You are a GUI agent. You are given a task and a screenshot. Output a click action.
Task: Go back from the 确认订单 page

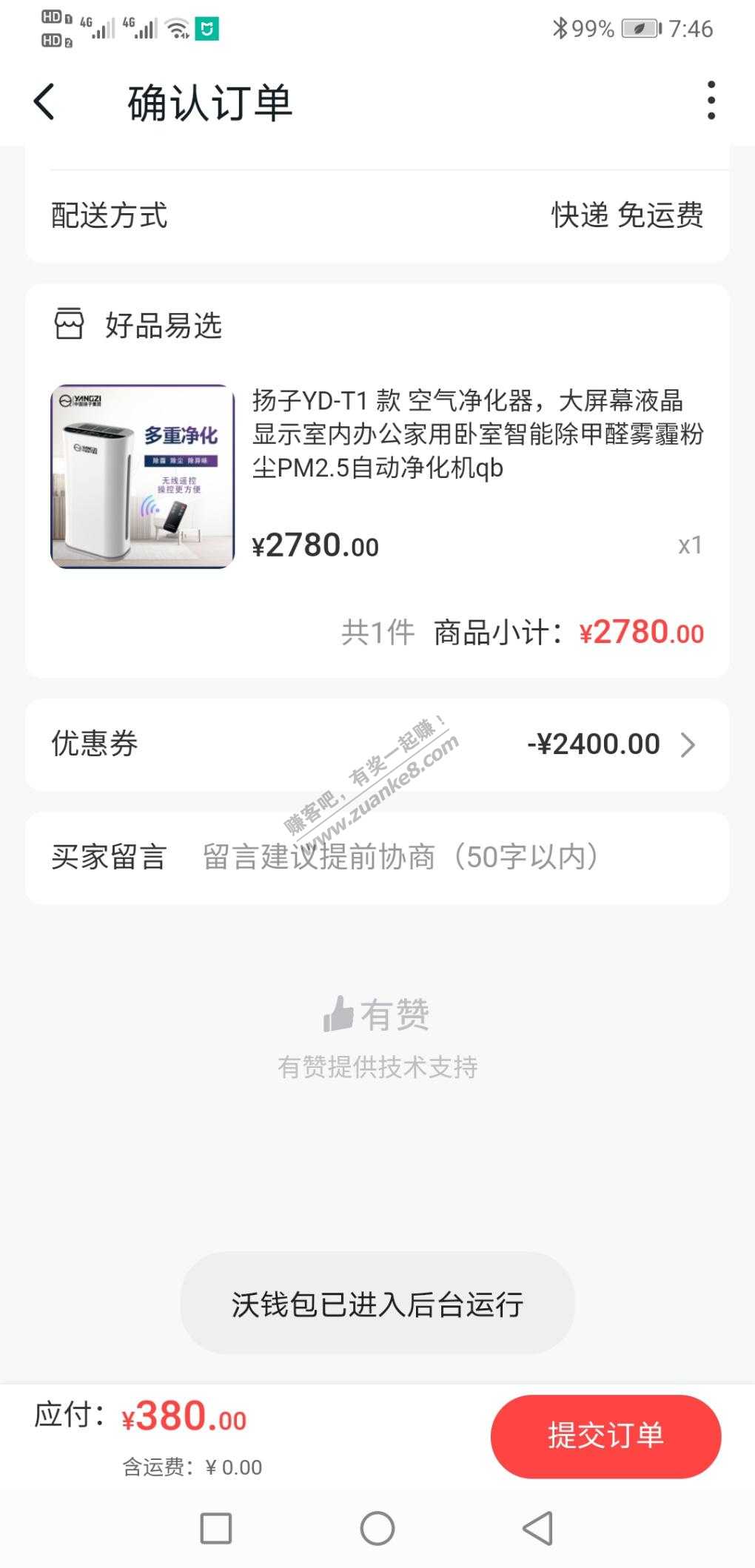pyautogui.click(x=44, y=101)
